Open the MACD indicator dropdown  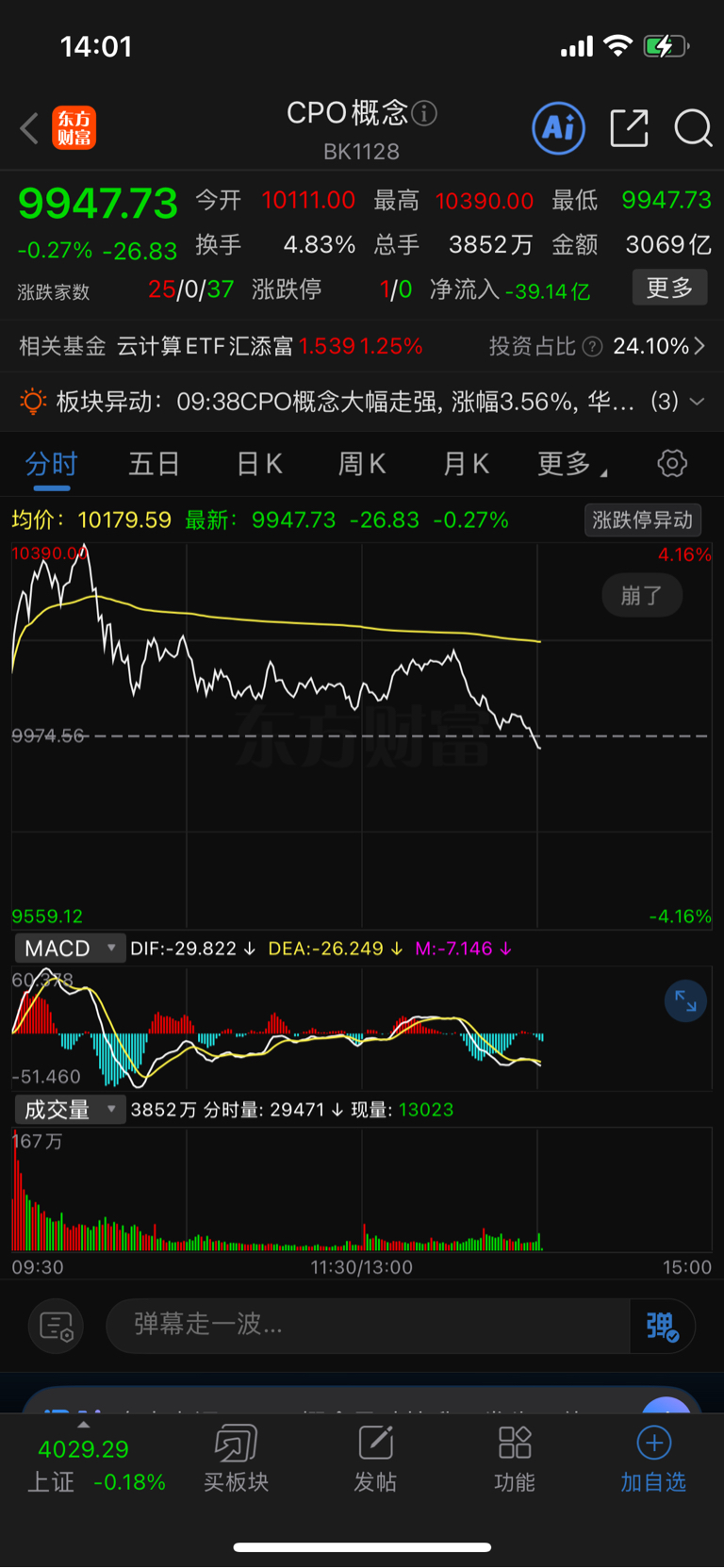[x=70, y=949]
